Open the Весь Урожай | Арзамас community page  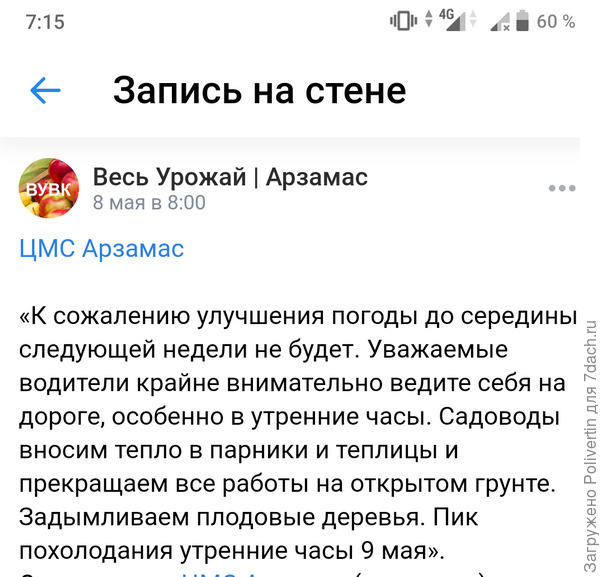point(230,178)
